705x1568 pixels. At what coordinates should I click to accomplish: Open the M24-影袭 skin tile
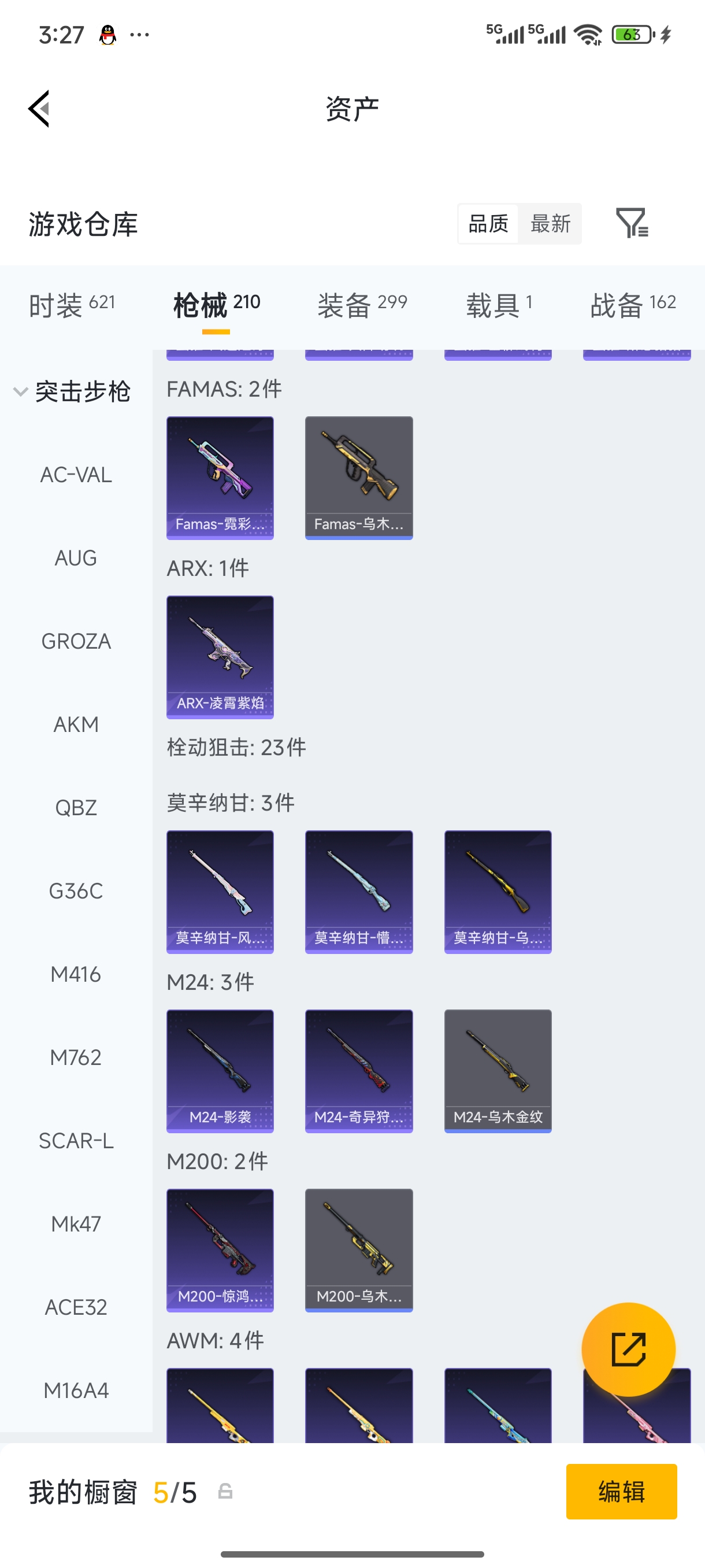coord(220,1071)
